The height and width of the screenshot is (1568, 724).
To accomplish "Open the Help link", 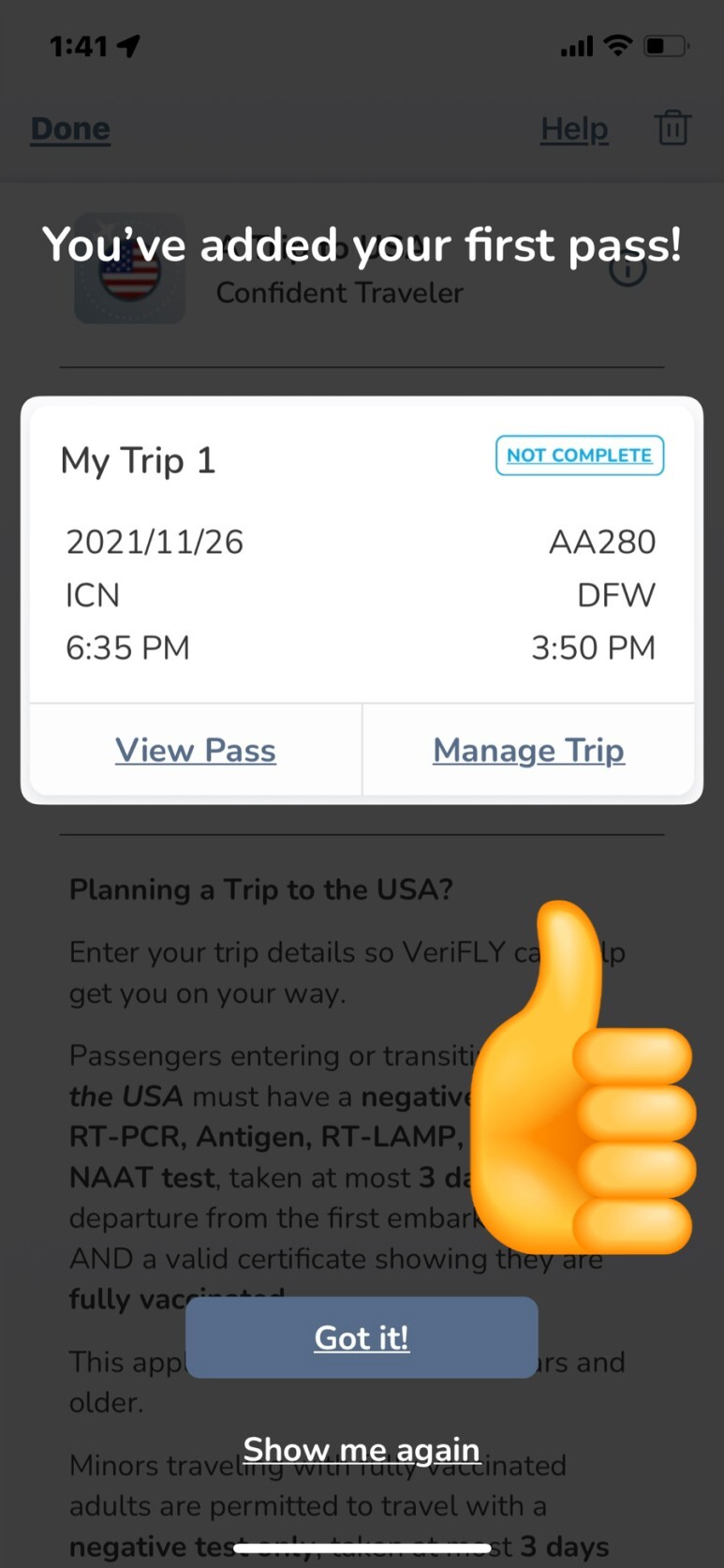I will pyautogui.click(x=574, y=128).
